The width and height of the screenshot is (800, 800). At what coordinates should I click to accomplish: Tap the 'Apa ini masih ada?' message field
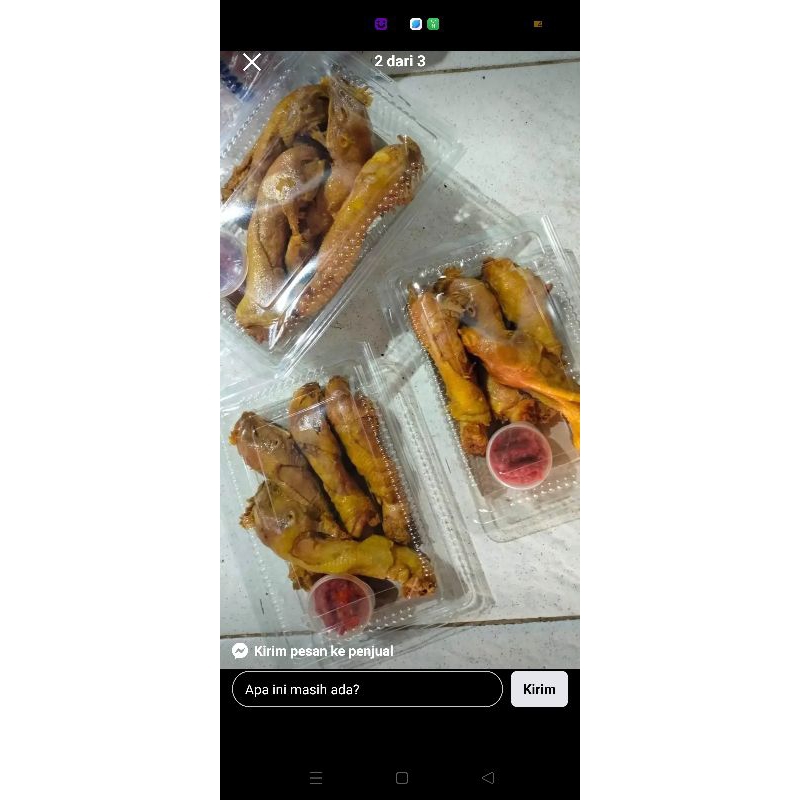(x=367, y=689)
